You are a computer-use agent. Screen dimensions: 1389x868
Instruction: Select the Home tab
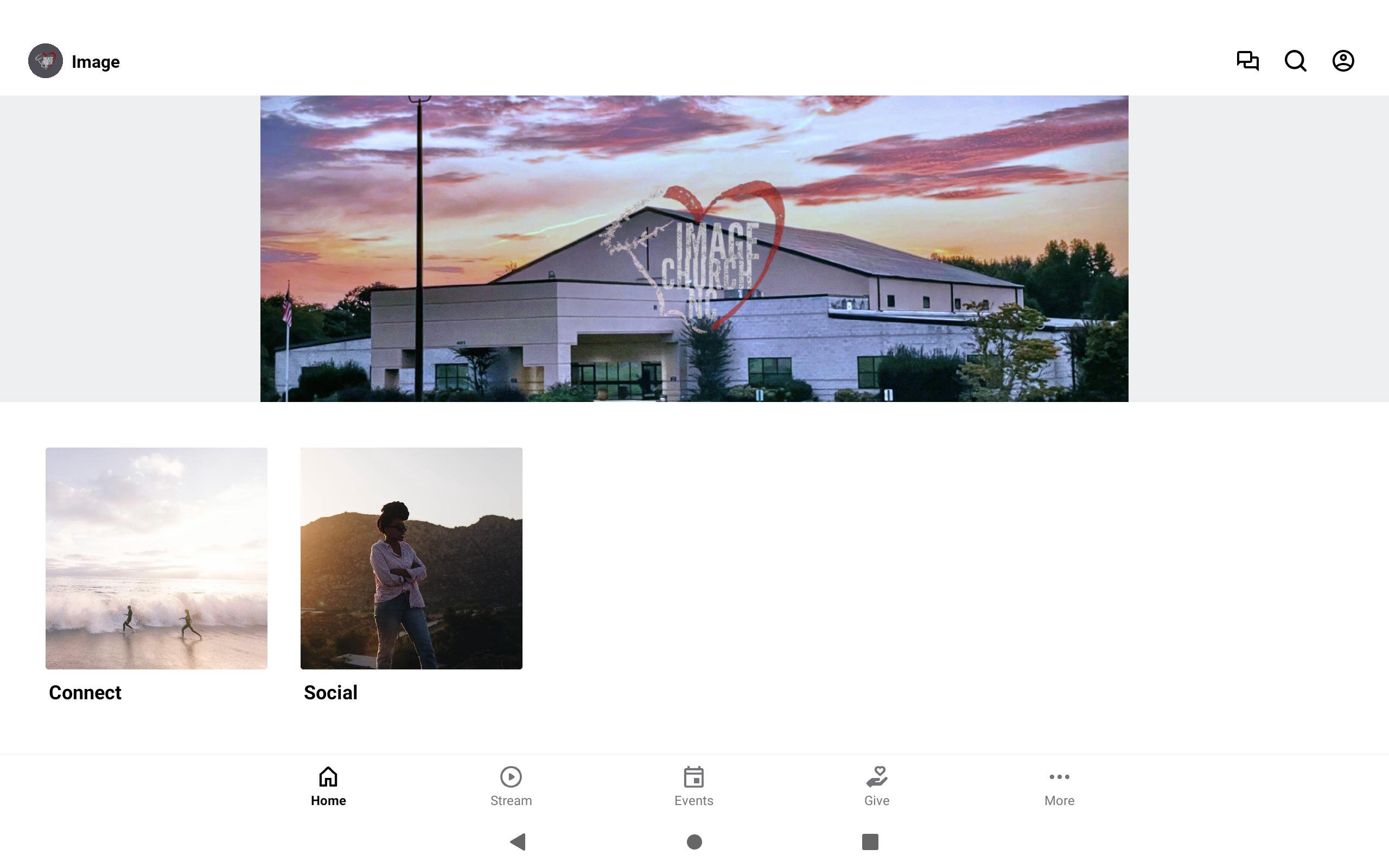pos(328,786)
